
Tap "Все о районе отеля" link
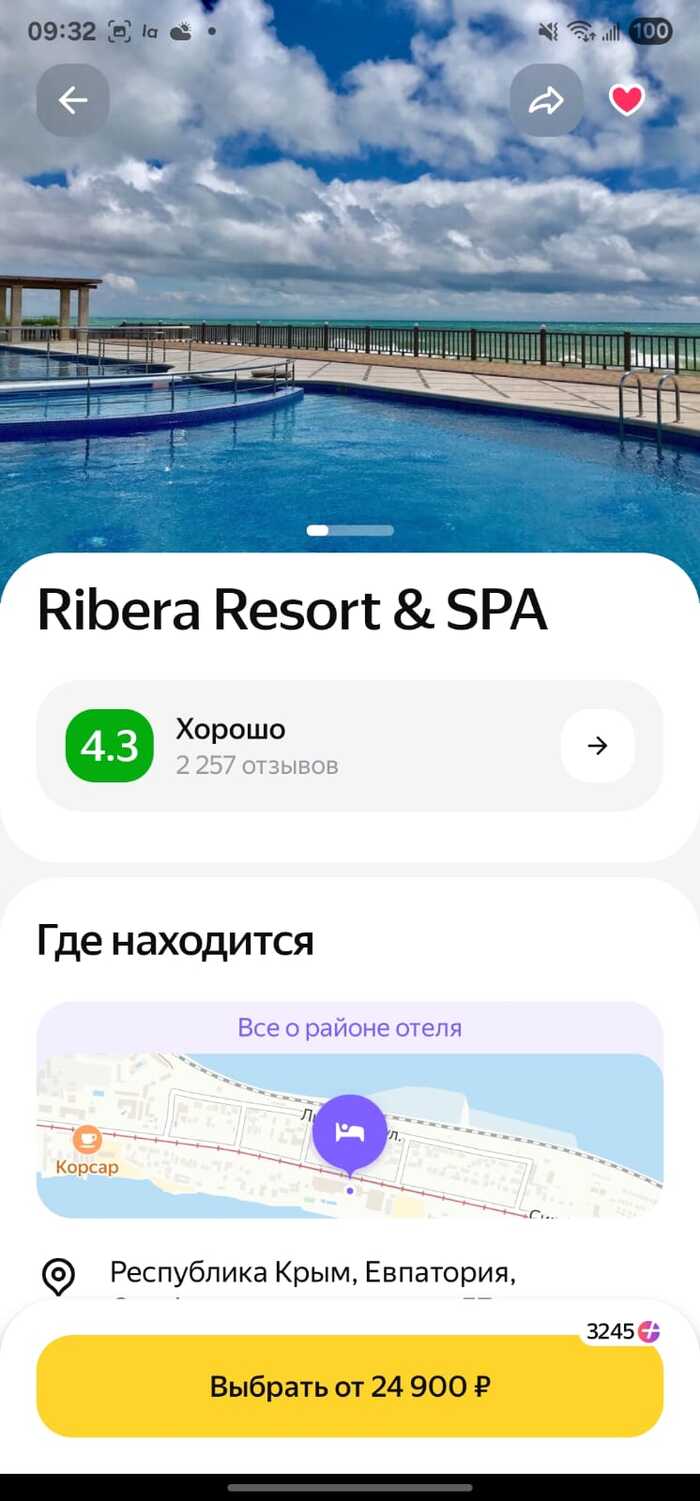tap(350, 1027)
